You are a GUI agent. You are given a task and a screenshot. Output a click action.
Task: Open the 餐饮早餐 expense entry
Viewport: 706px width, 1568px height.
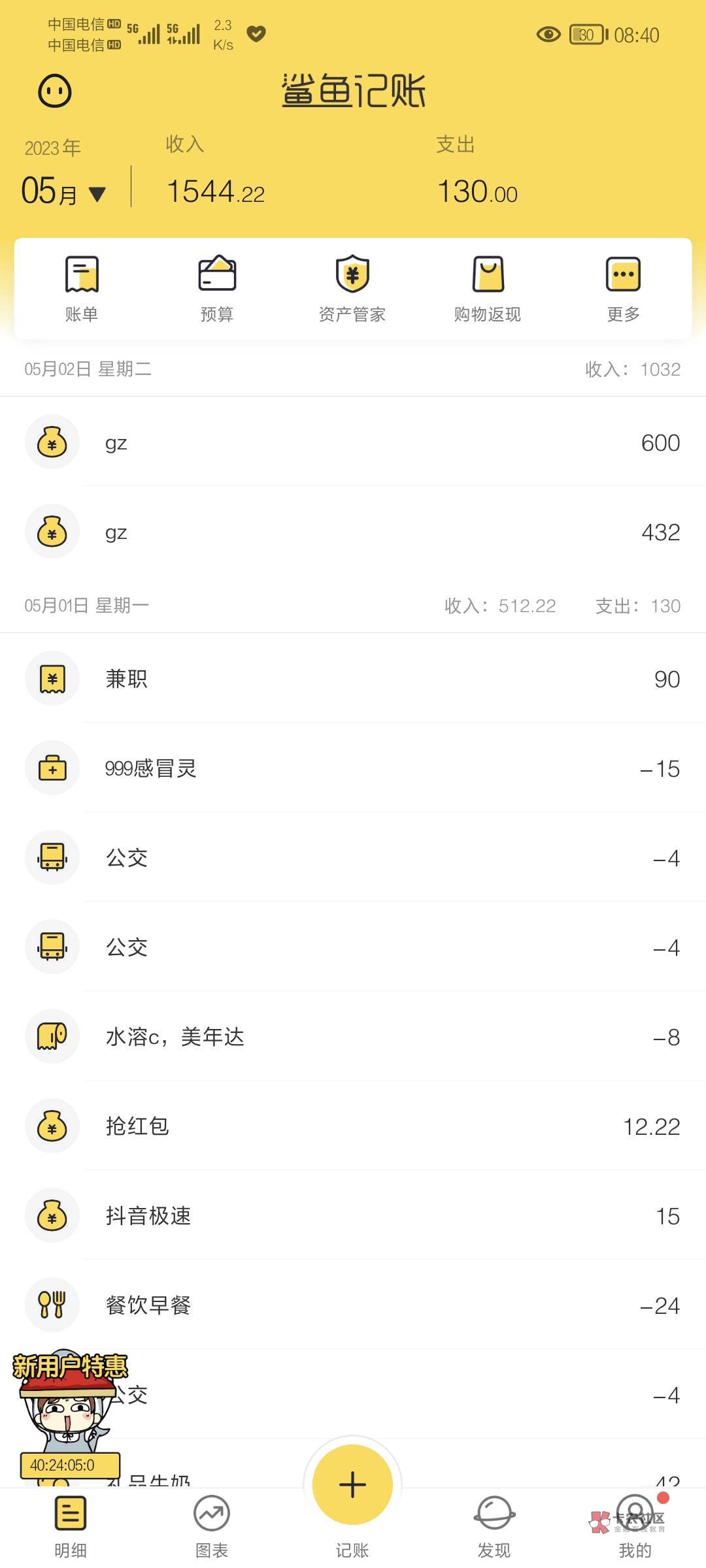353,1305
